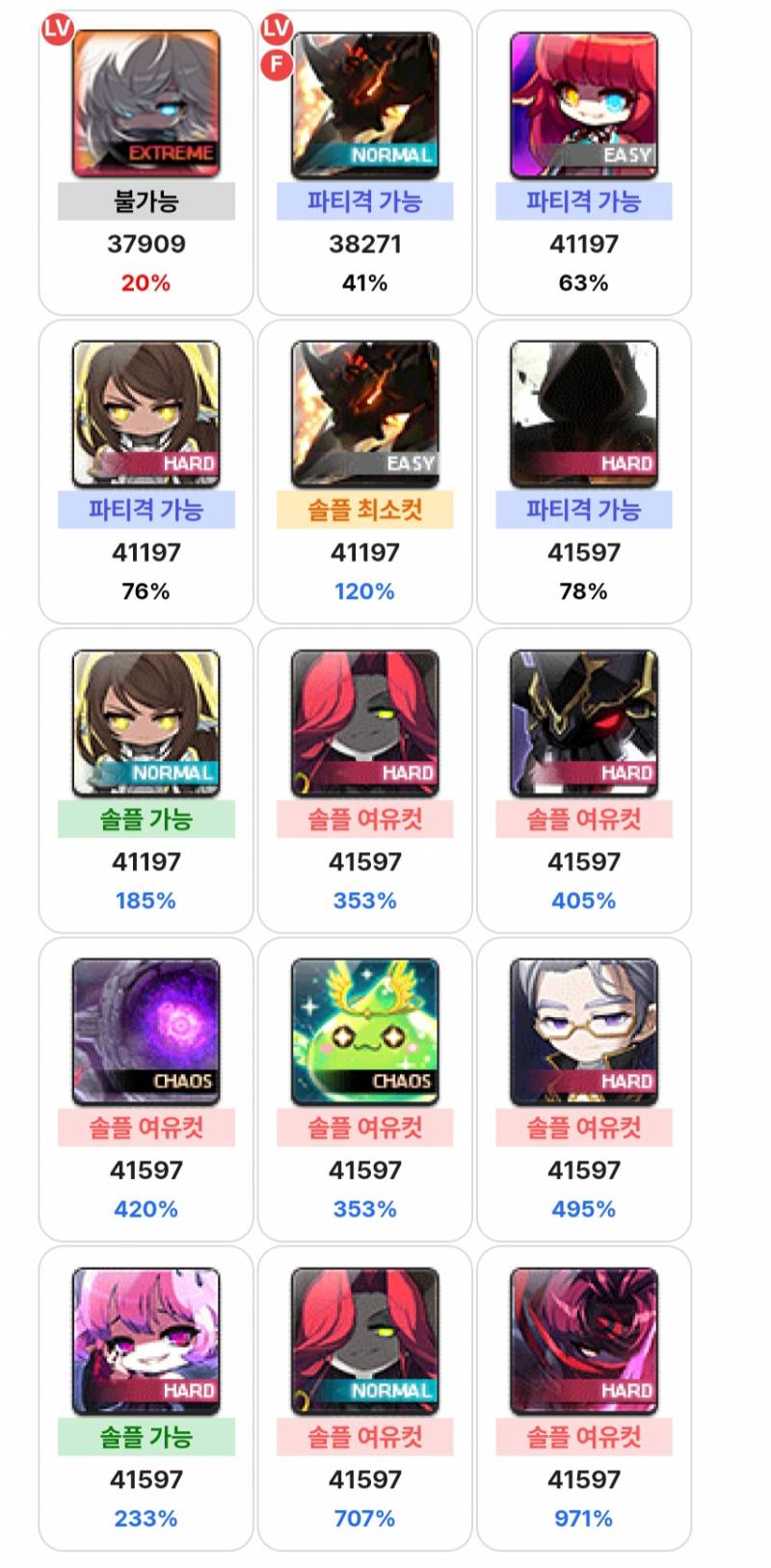The image size is (771, 1568).
Task: Tap the NORMAL boss card showing 185%
Action: click(146, 781)
